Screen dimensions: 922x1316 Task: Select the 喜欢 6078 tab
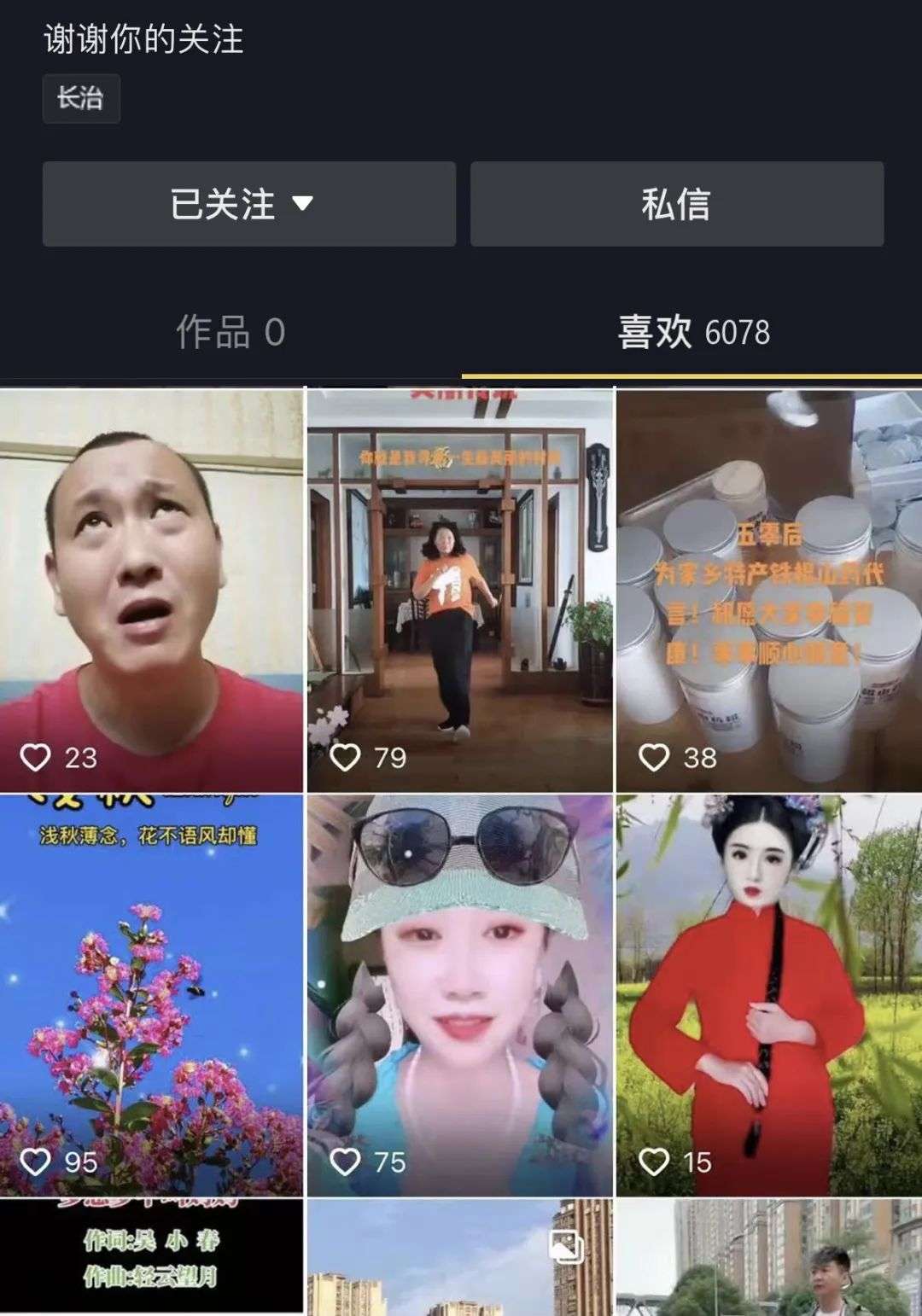coord(693,332)
